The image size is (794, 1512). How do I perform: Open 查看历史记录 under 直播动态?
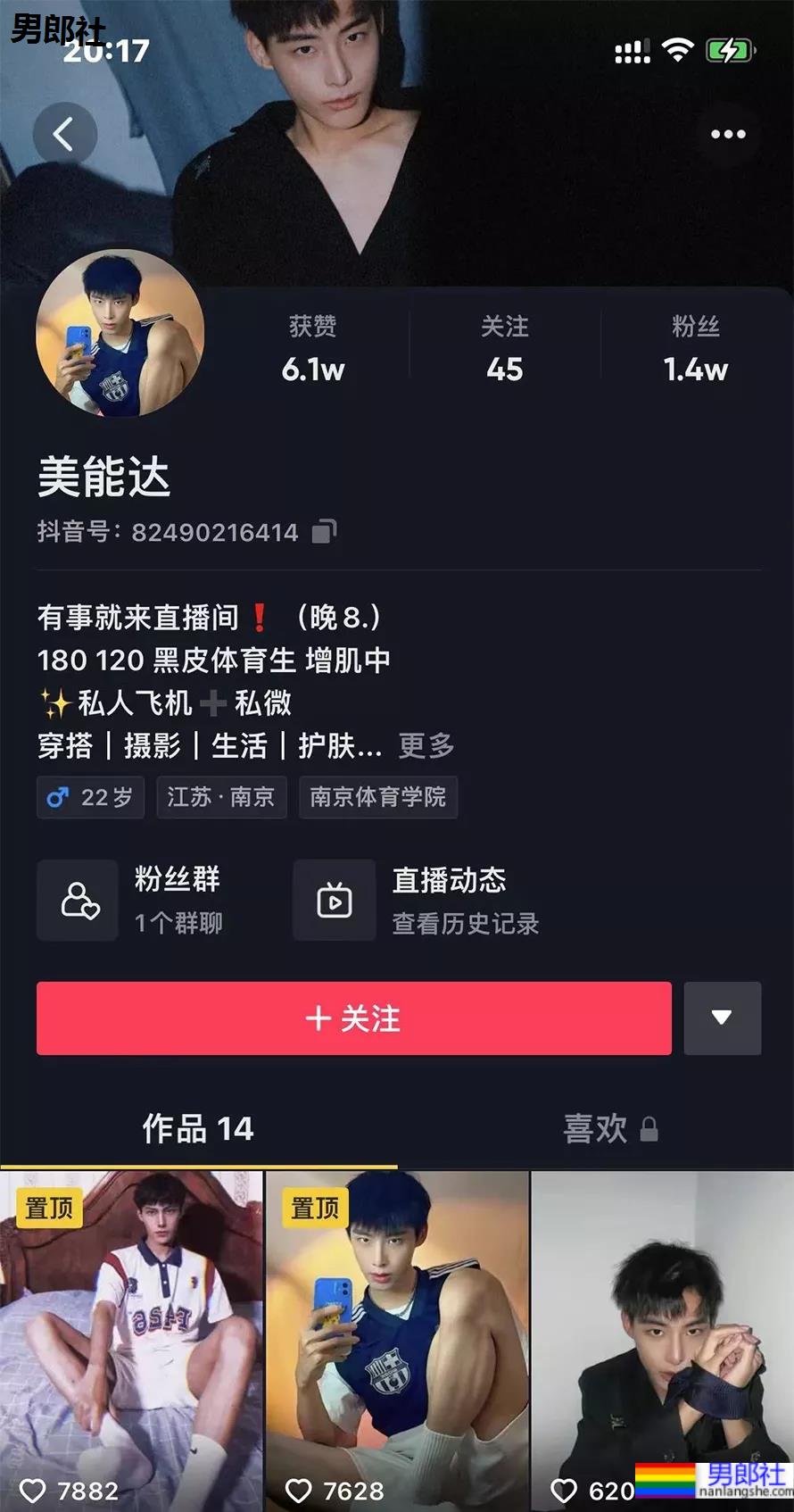465,926
